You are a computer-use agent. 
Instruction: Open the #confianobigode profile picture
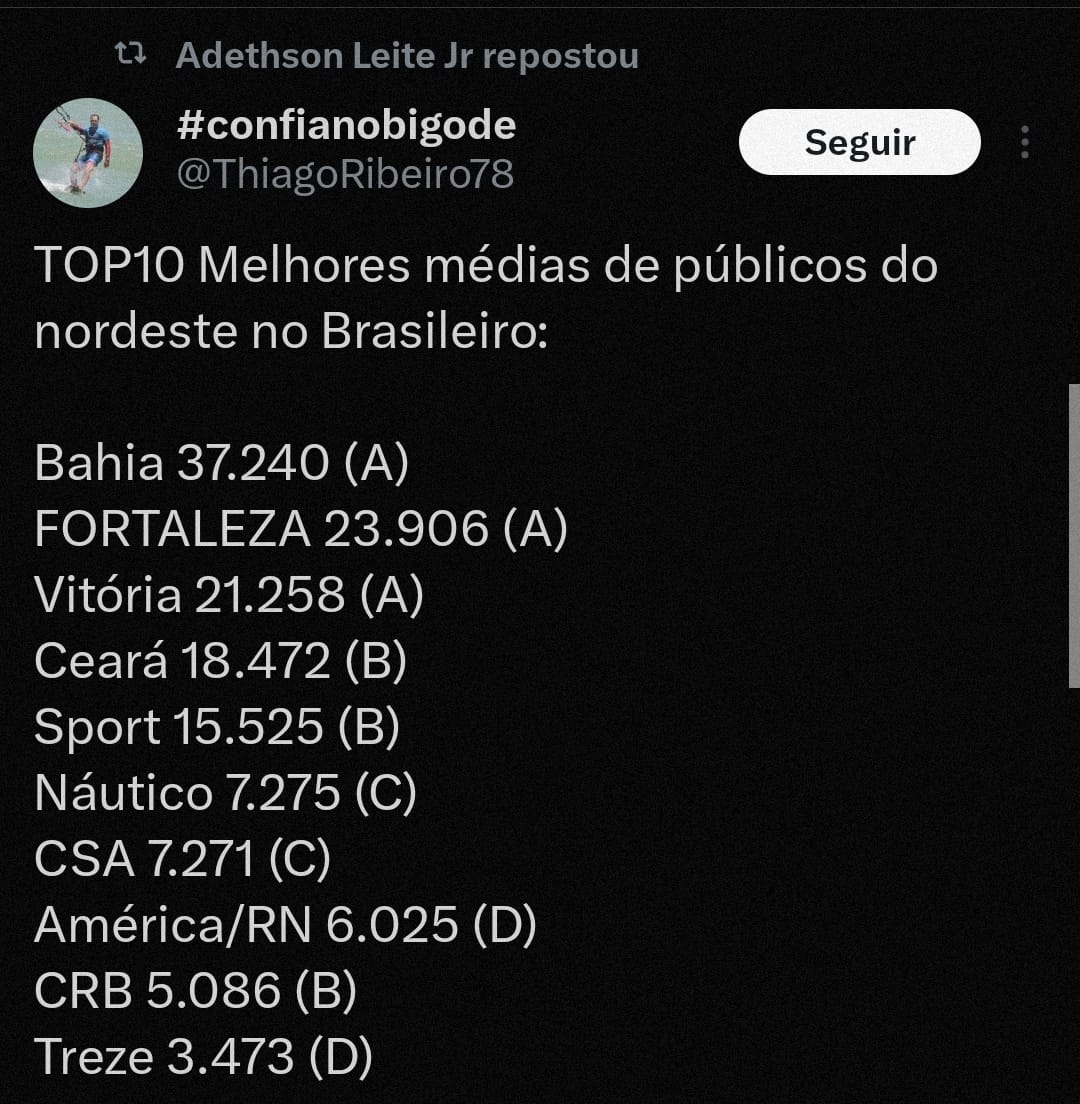[x=88, y=153]
